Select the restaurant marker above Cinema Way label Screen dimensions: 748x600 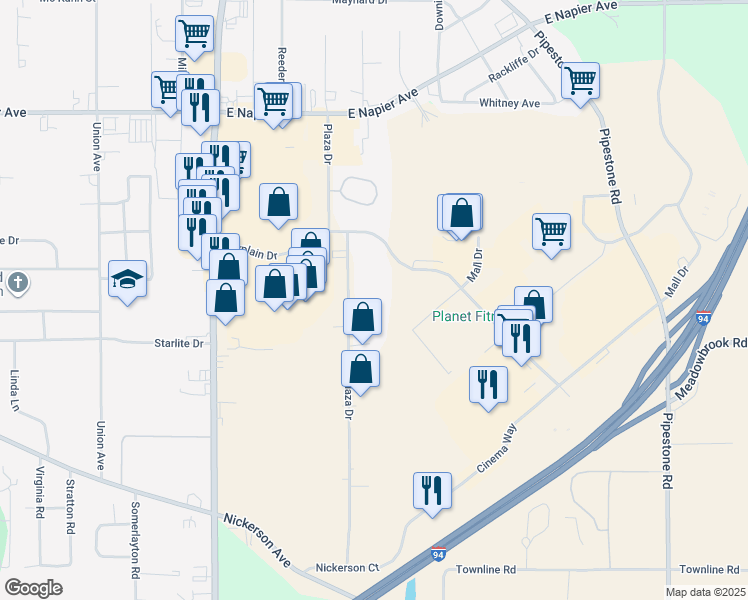click(x=487, y=384)
